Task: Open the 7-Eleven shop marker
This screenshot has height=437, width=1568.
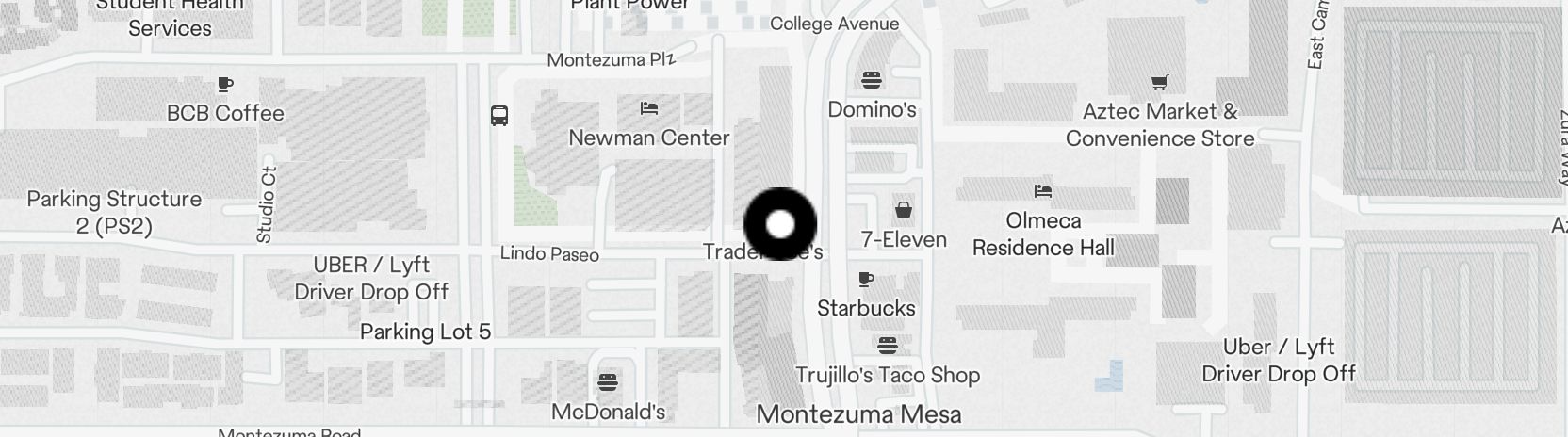Action: 904,210
